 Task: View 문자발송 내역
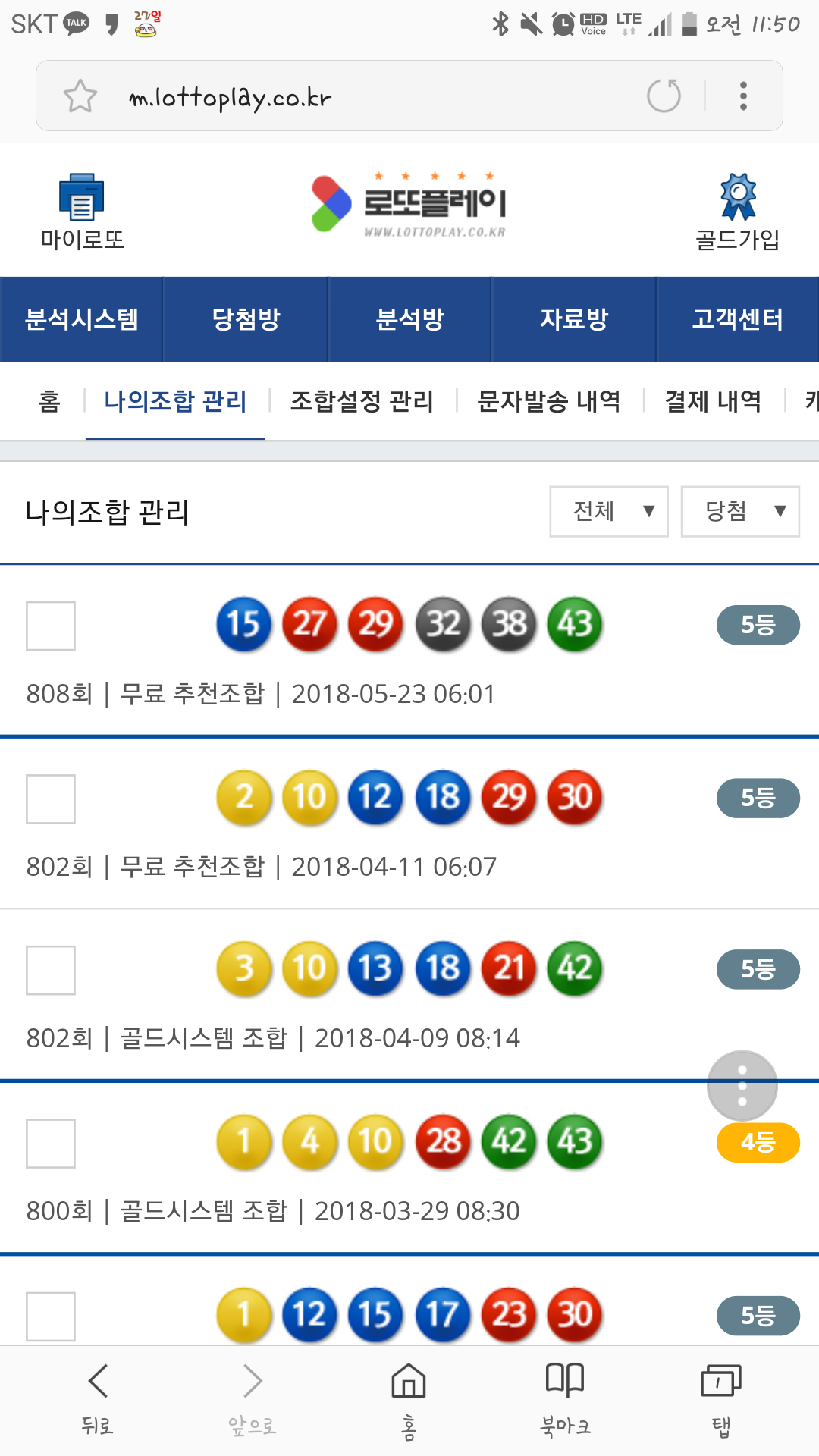pos(549,401)
